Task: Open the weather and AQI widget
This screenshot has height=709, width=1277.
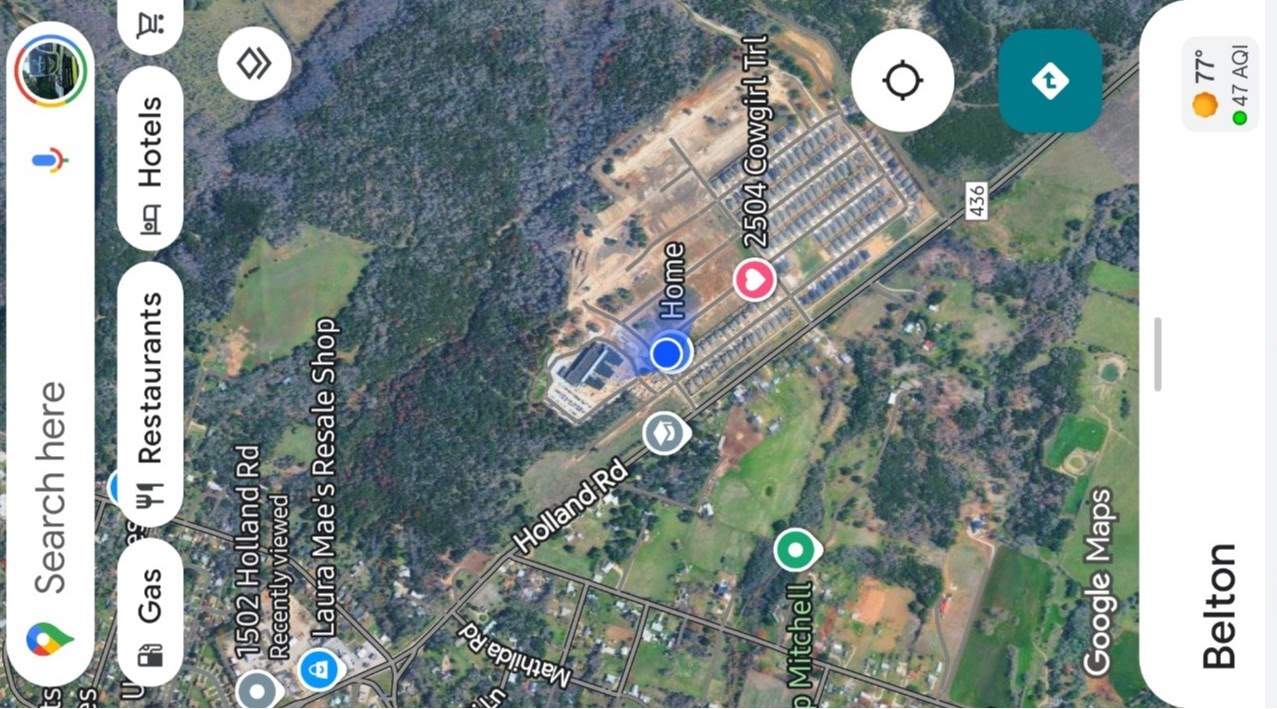Action: tap(1219, 85)
